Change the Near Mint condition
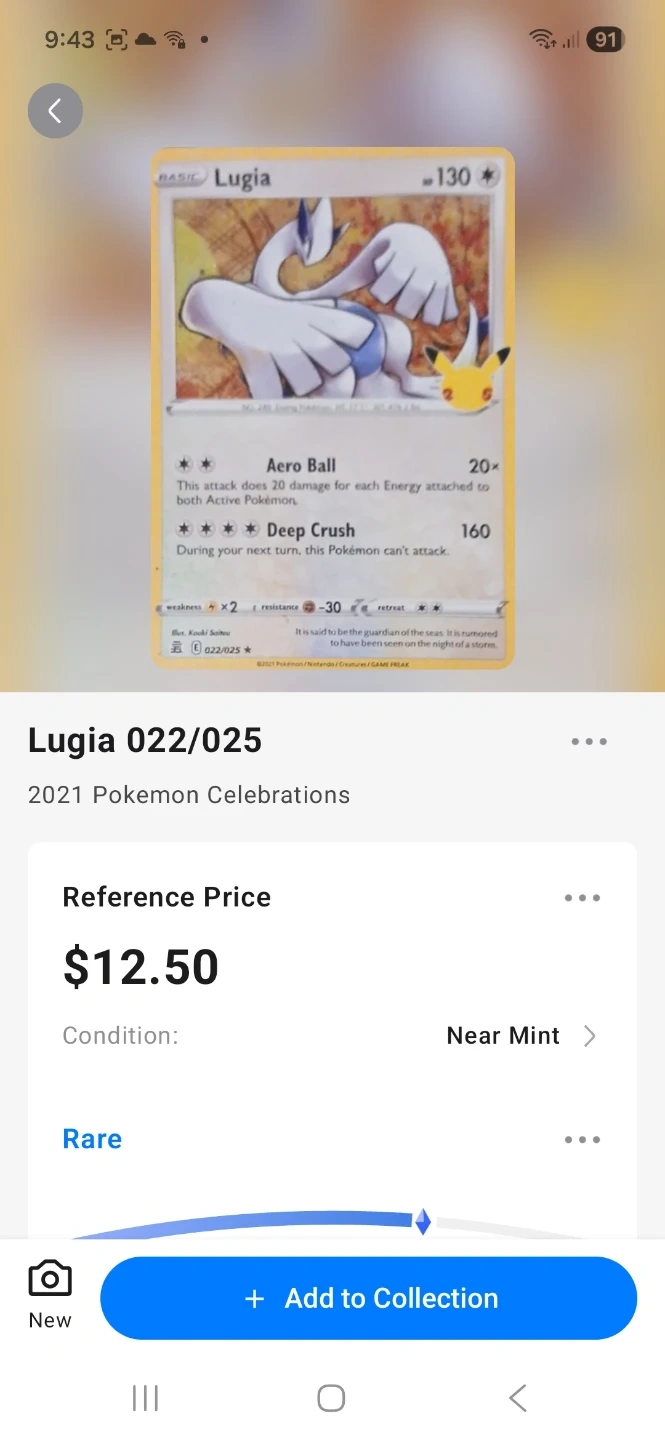 point(520,1036)
